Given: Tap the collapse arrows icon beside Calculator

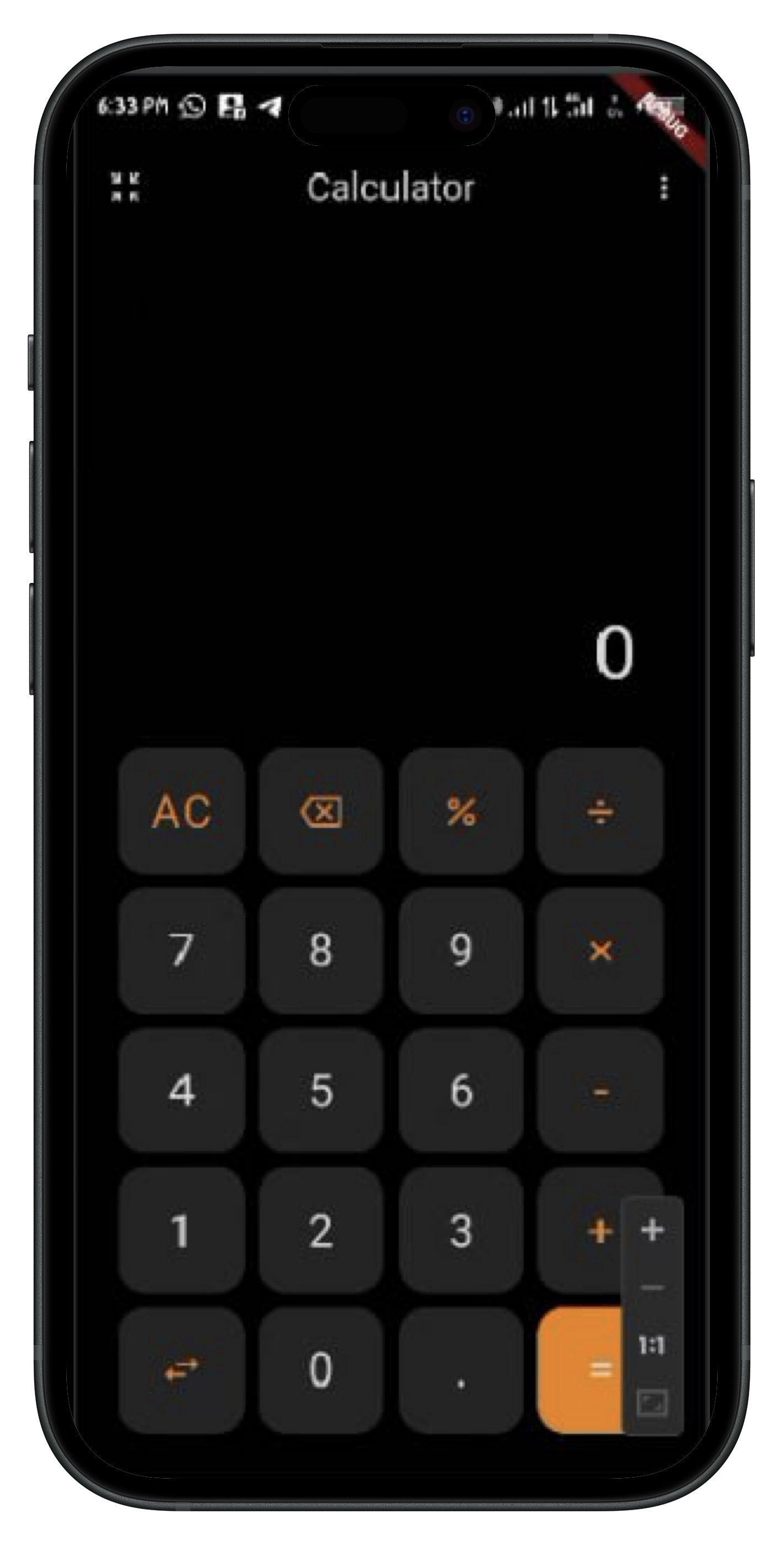Looking at the screenshot, I should click(x=125, y=187).
